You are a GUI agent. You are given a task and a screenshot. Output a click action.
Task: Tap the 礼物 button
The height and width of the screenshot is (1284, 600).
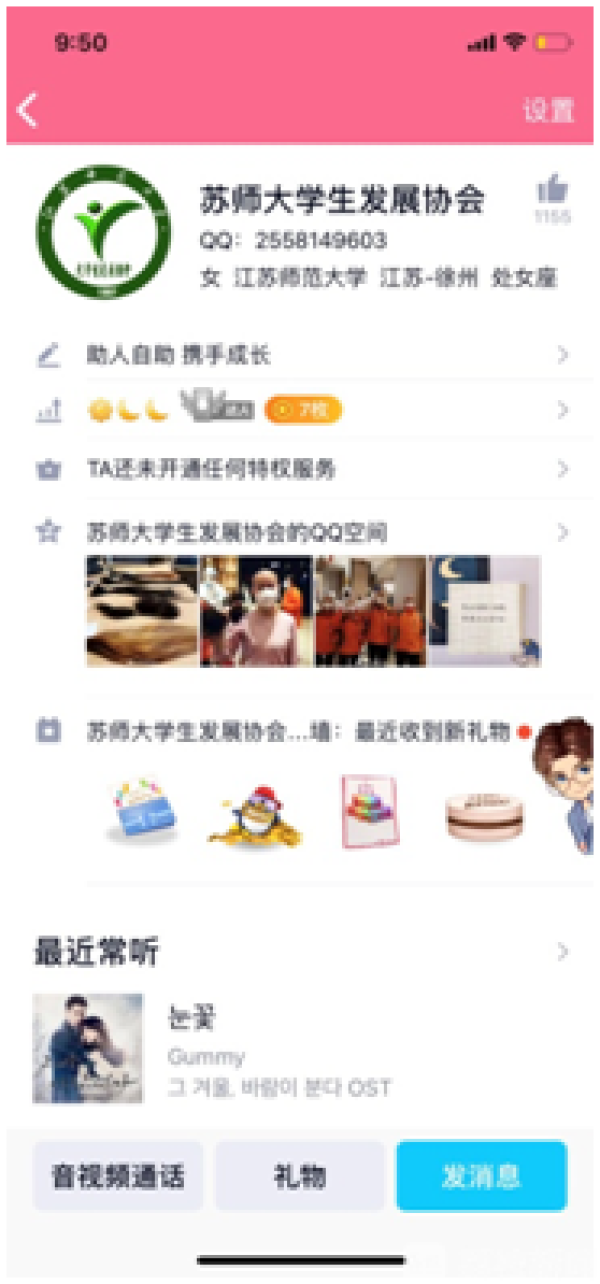click(x=300, y=1176)
